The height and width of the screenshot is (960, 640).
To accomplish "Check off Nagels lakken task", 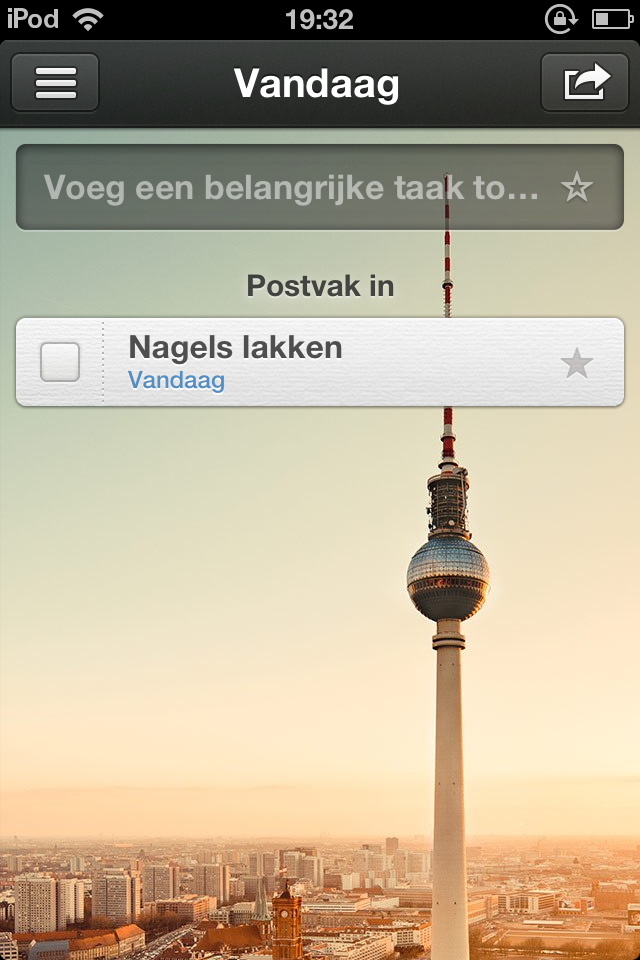I will [x=60, y=362].
